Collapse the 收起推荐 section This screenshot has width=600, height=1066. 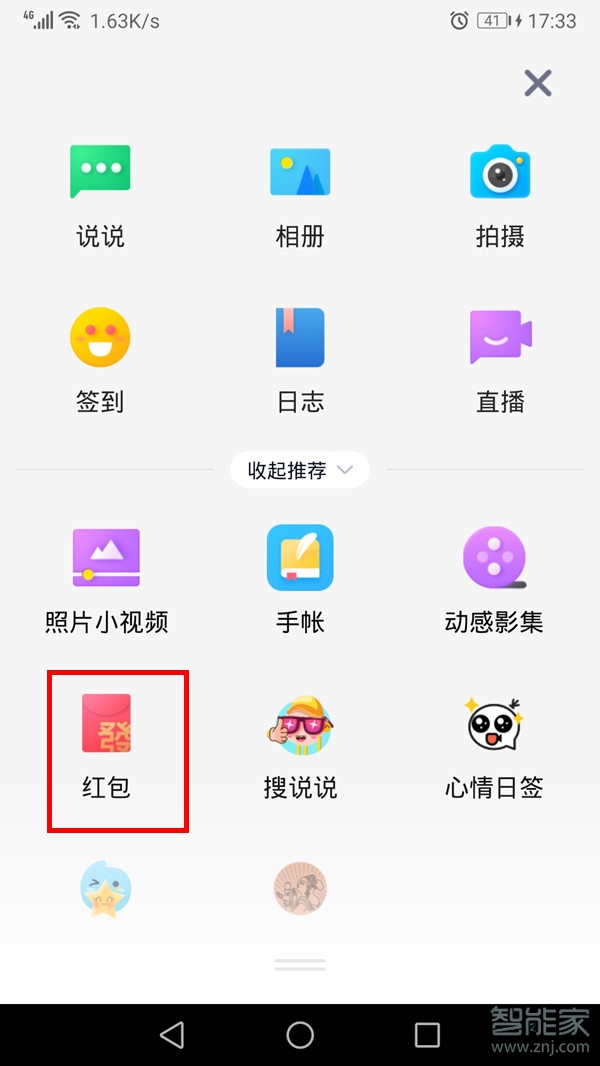tap(300, 470)
